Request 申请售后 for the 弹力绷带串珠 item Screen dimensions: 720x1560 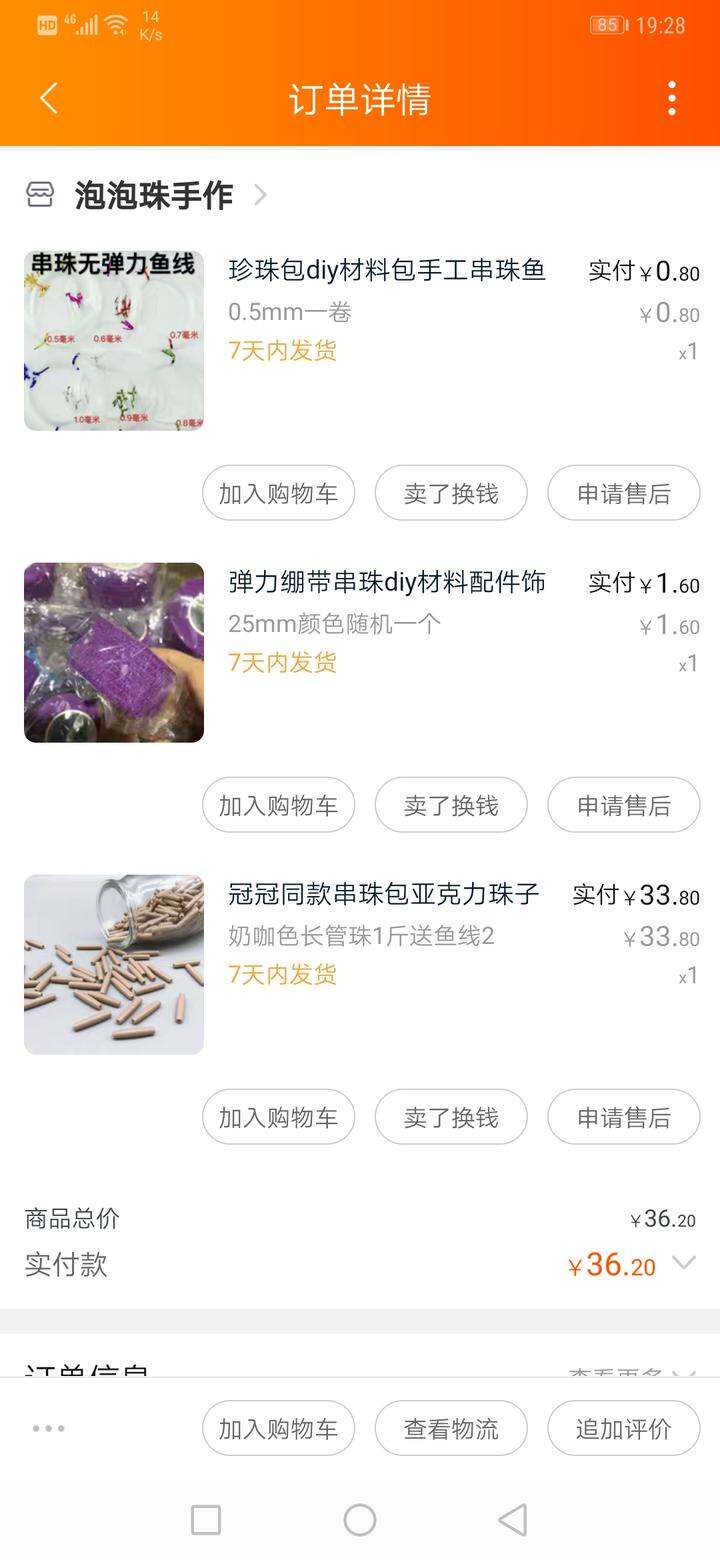coord(623,805)
